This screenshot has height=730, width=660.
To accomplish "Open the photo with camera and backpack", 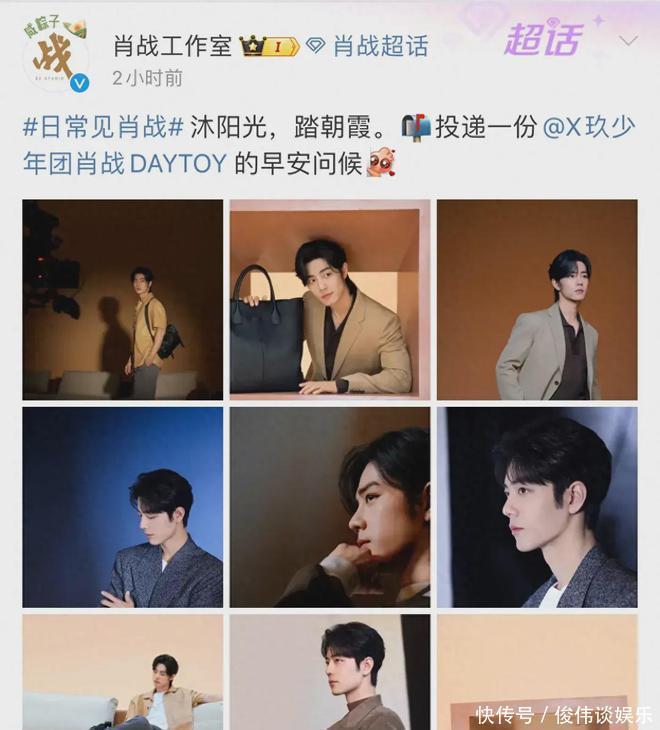I will click(123, 299).
